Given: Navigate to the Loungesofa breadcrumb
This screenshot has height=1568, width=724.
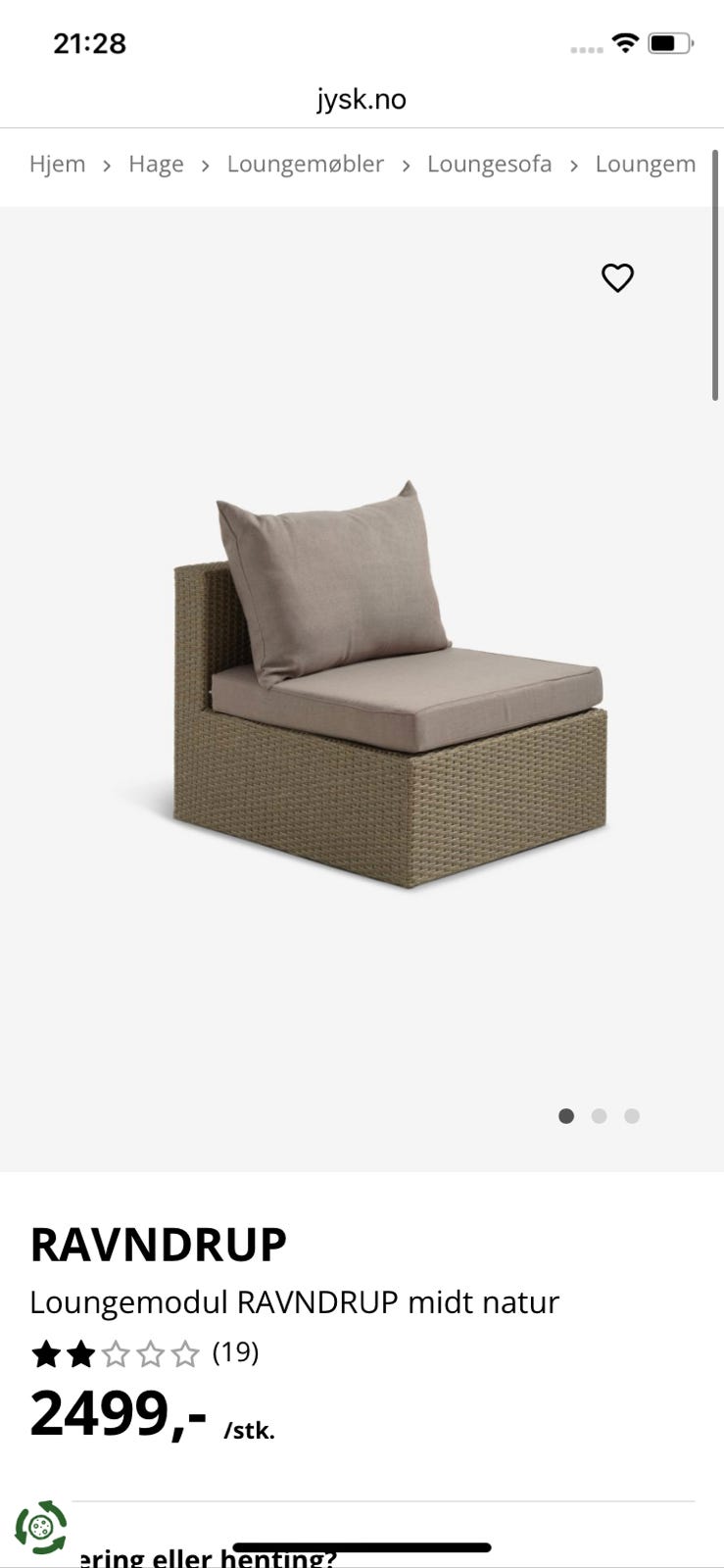Looking at the screenshot, I should pos(489,164).
